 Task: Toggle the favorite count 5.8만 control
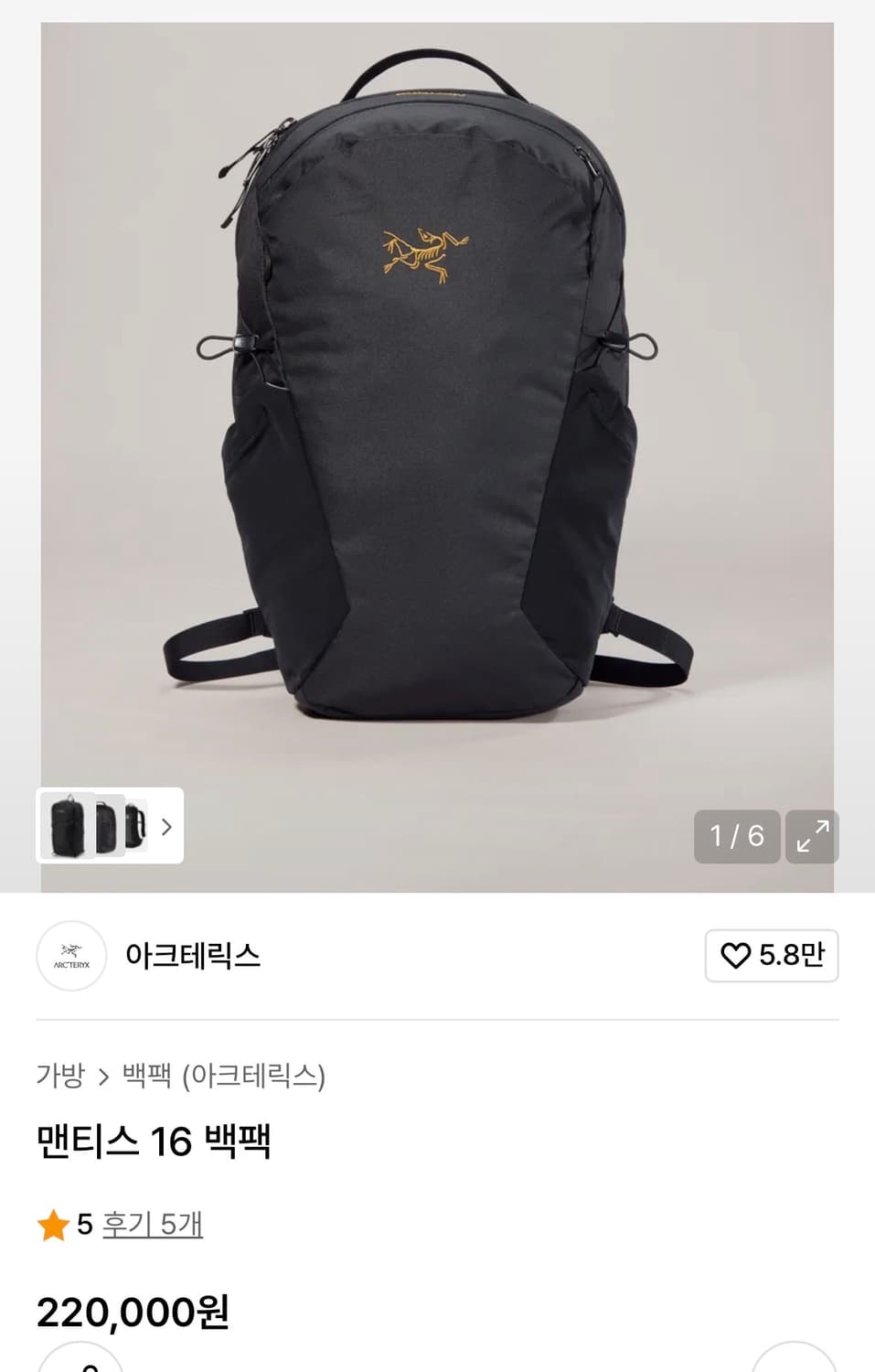[x=771, y=955]
